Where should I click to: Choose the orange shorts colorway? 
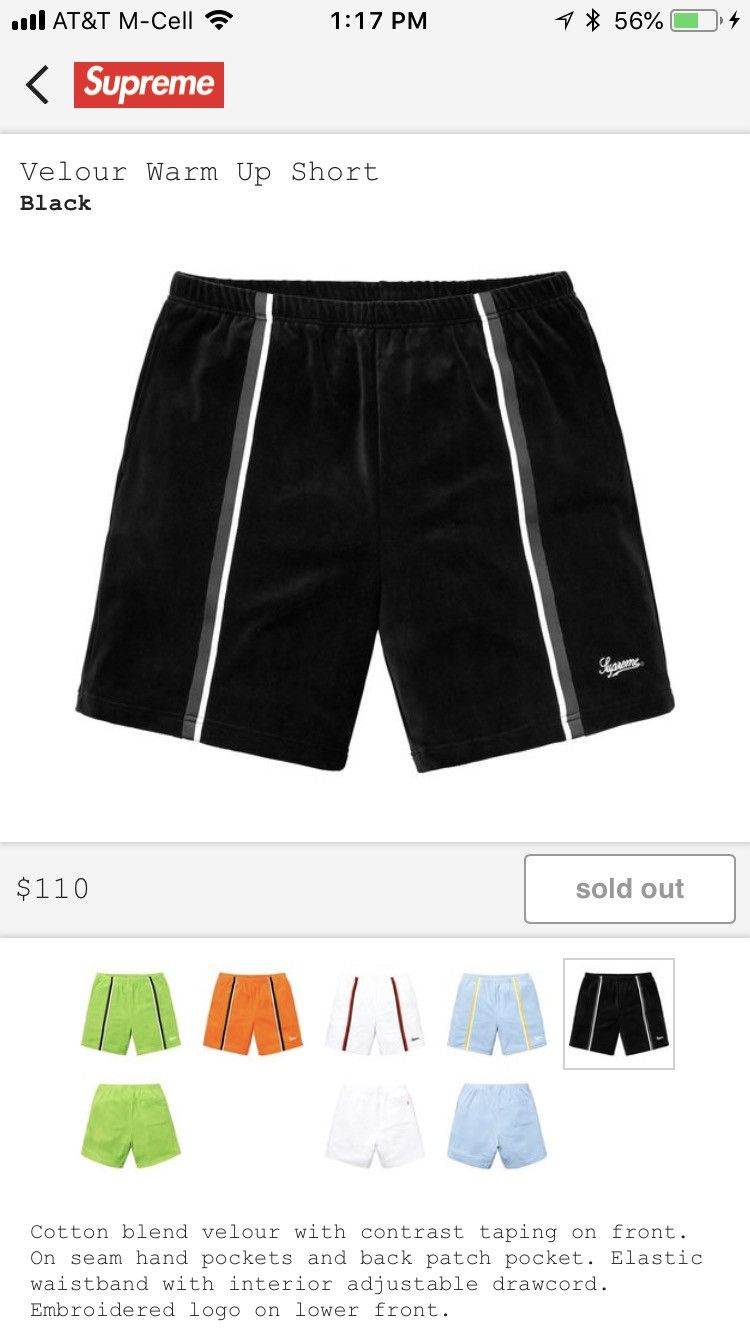pos(253,1013)
